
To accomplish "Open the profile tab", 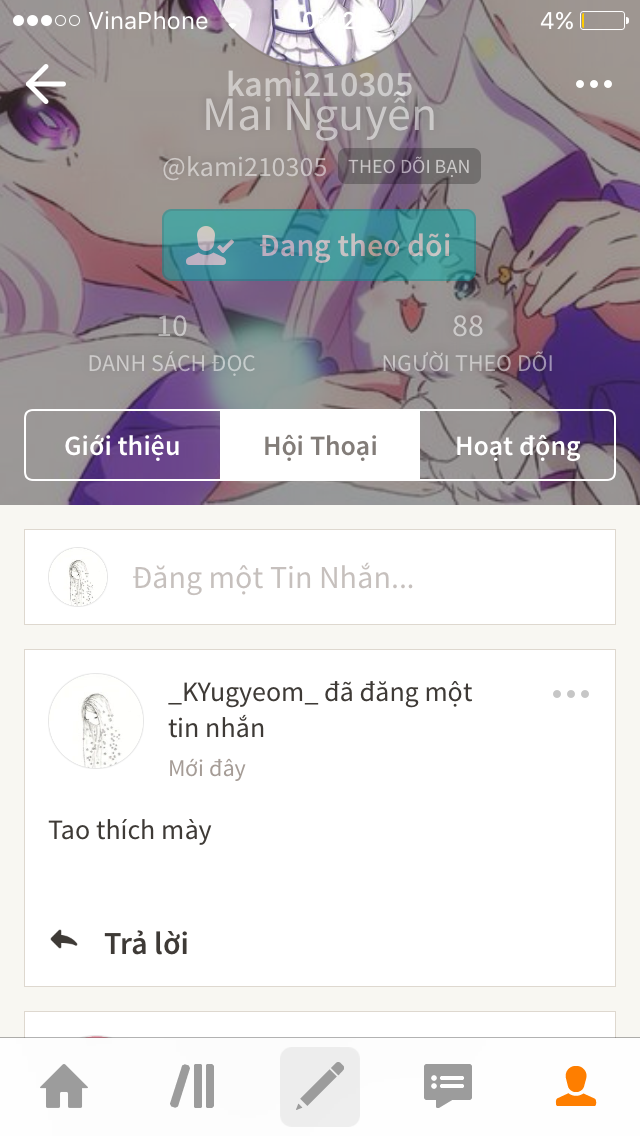I will pos(576,1086).
